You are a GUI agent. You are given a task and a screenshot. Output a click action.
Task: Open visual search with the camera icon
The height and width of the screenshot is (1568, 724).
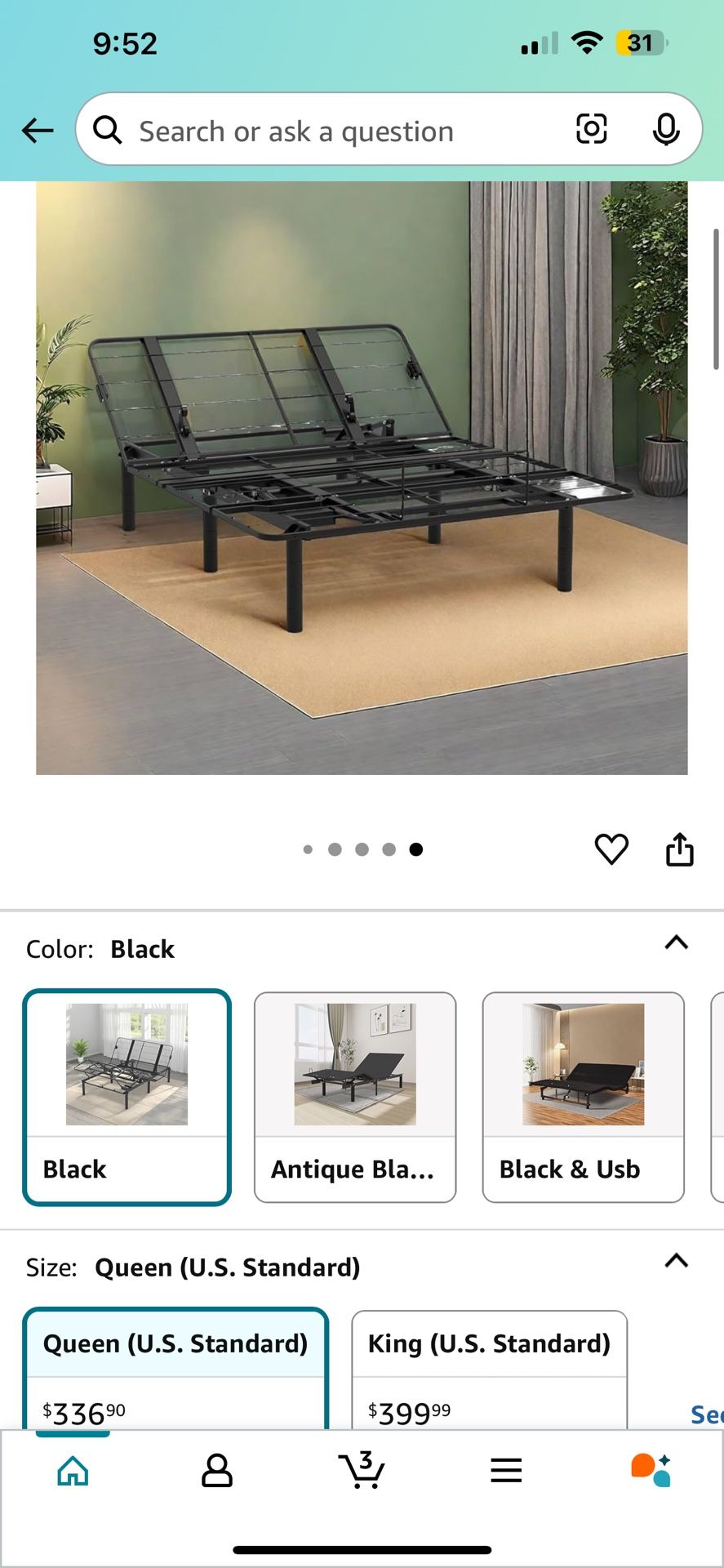pos(591,129)
